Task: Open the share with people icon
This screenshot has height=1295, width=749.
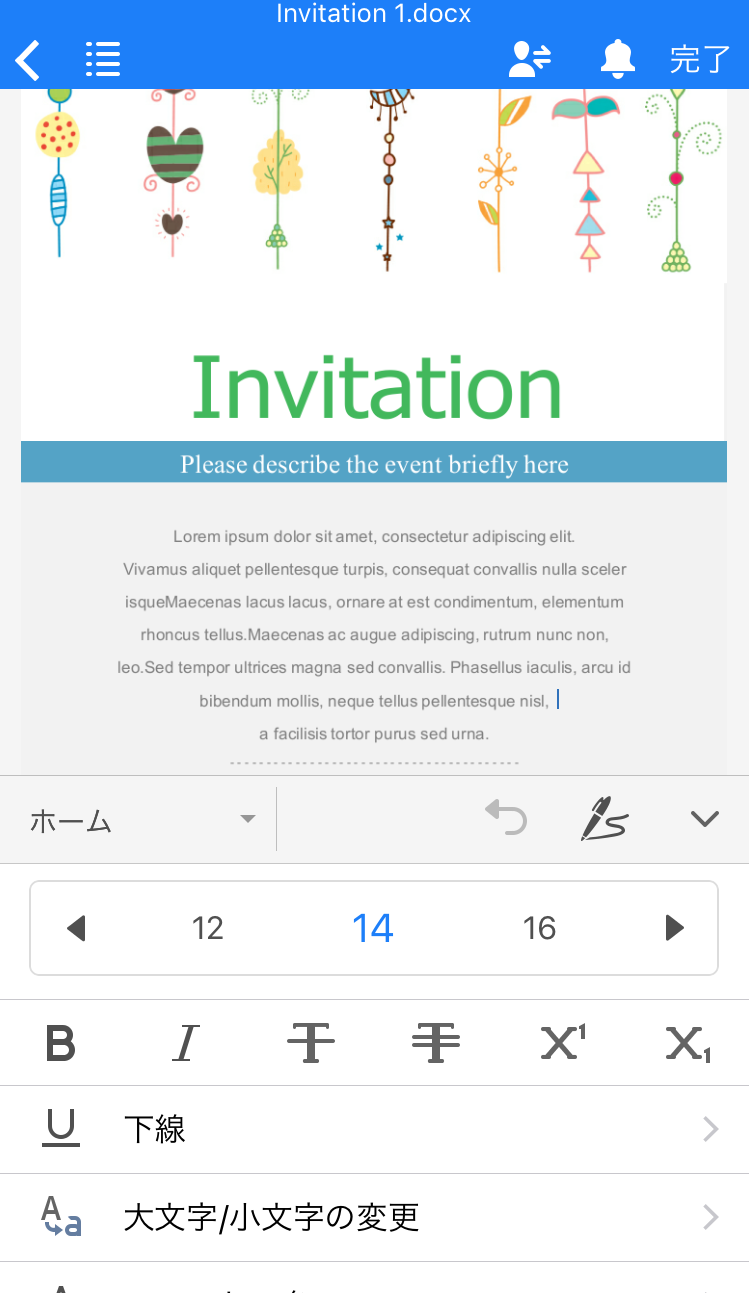Action: click(530, 60)
